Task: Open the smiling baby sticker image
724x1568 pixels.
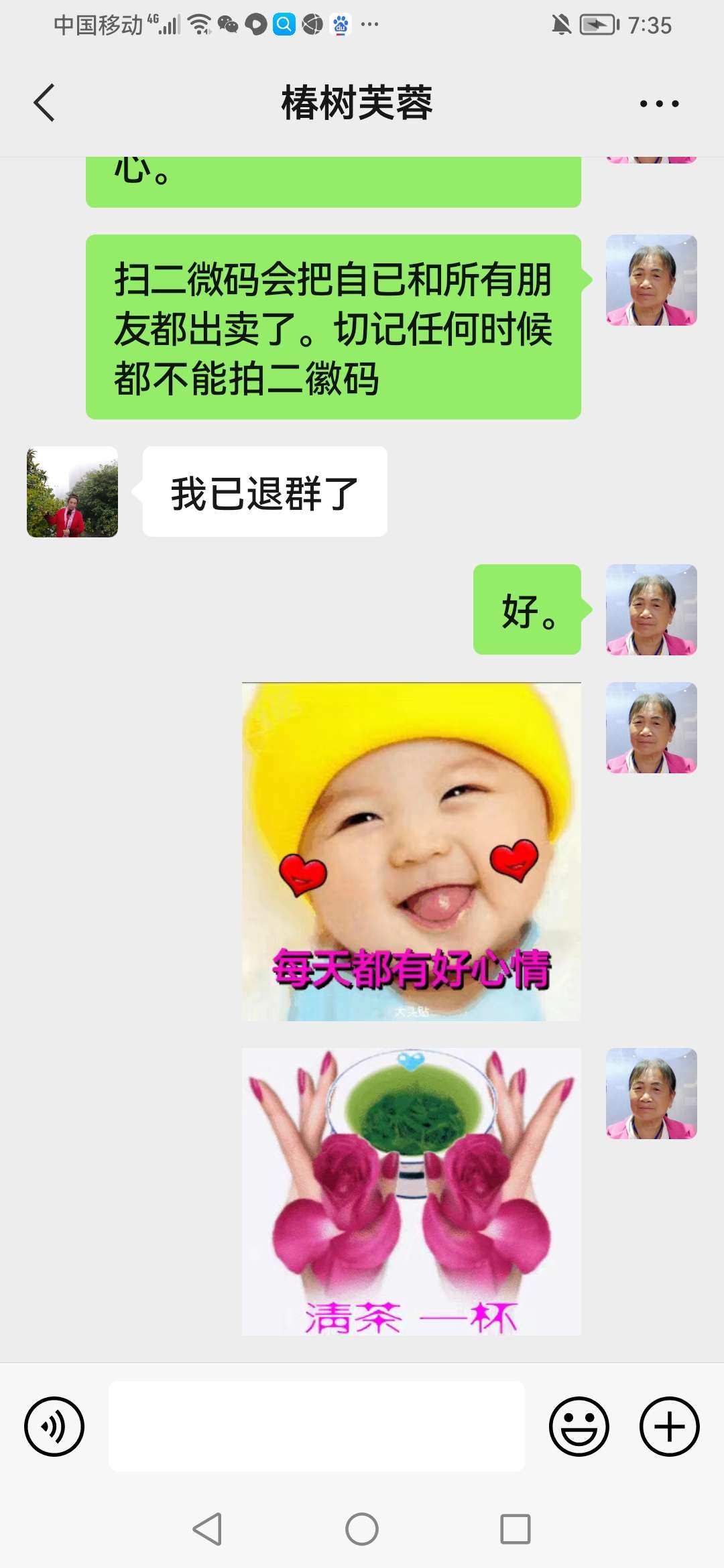Action: point(411,851)
